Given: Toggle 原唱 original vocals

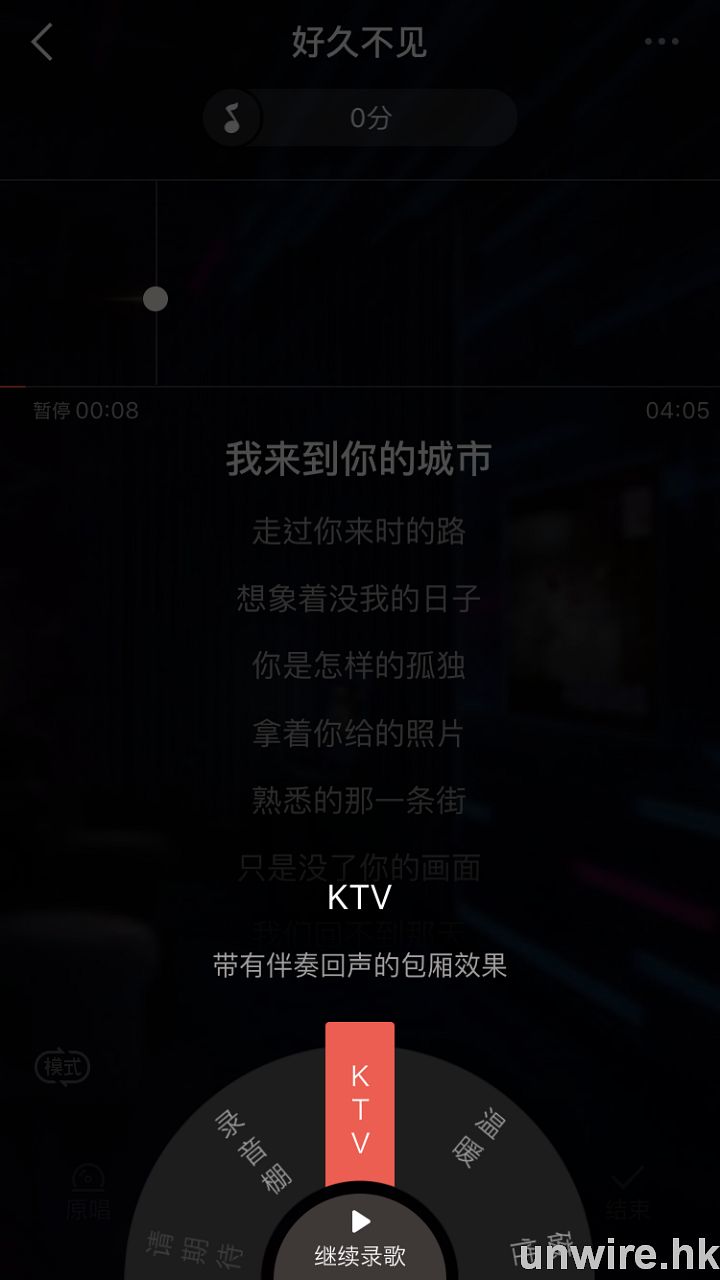Looking at the screenshot, I should [88, 1192].
